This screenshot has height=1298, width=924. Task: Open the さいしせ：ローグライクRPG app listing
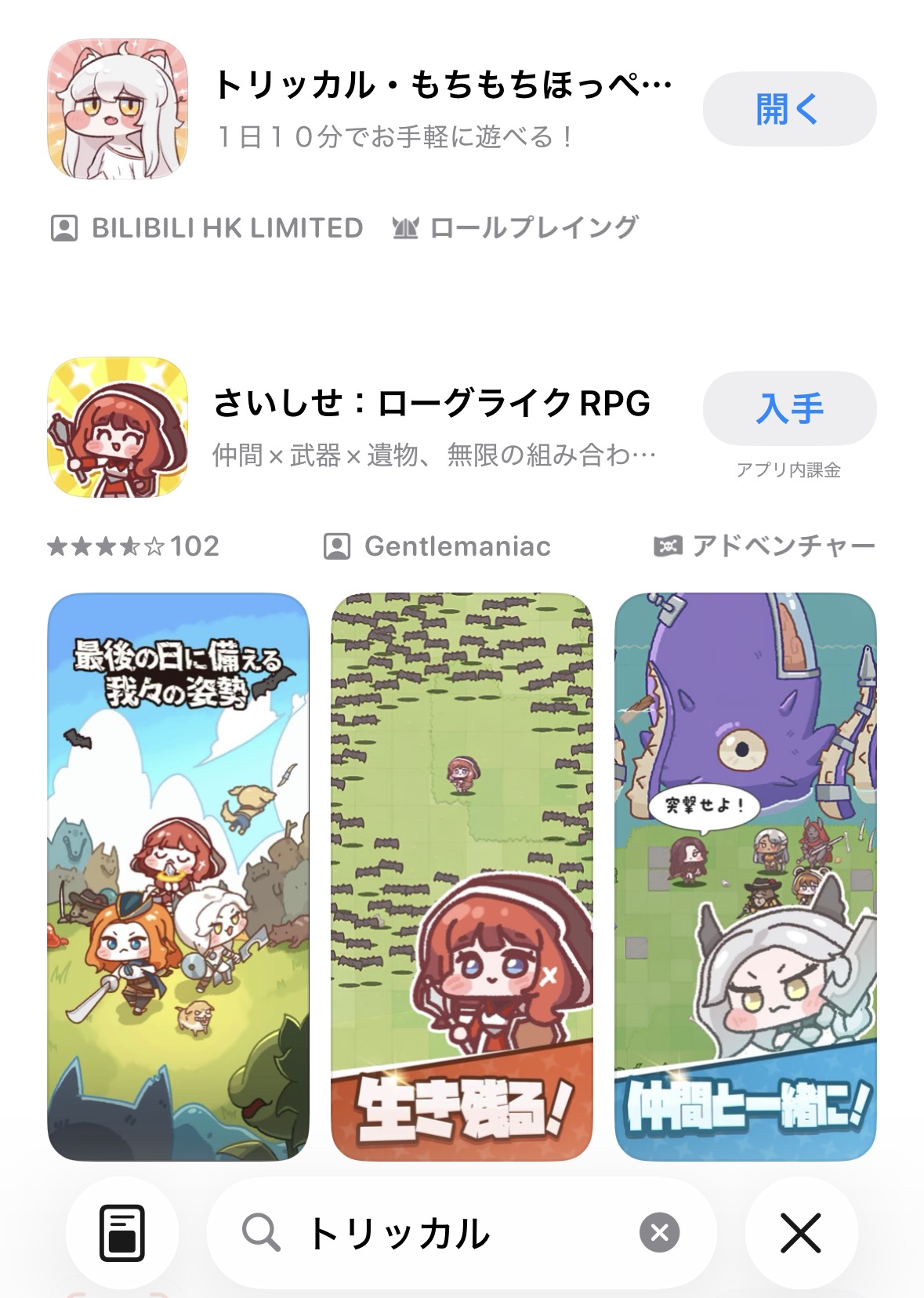coord(431,404)
